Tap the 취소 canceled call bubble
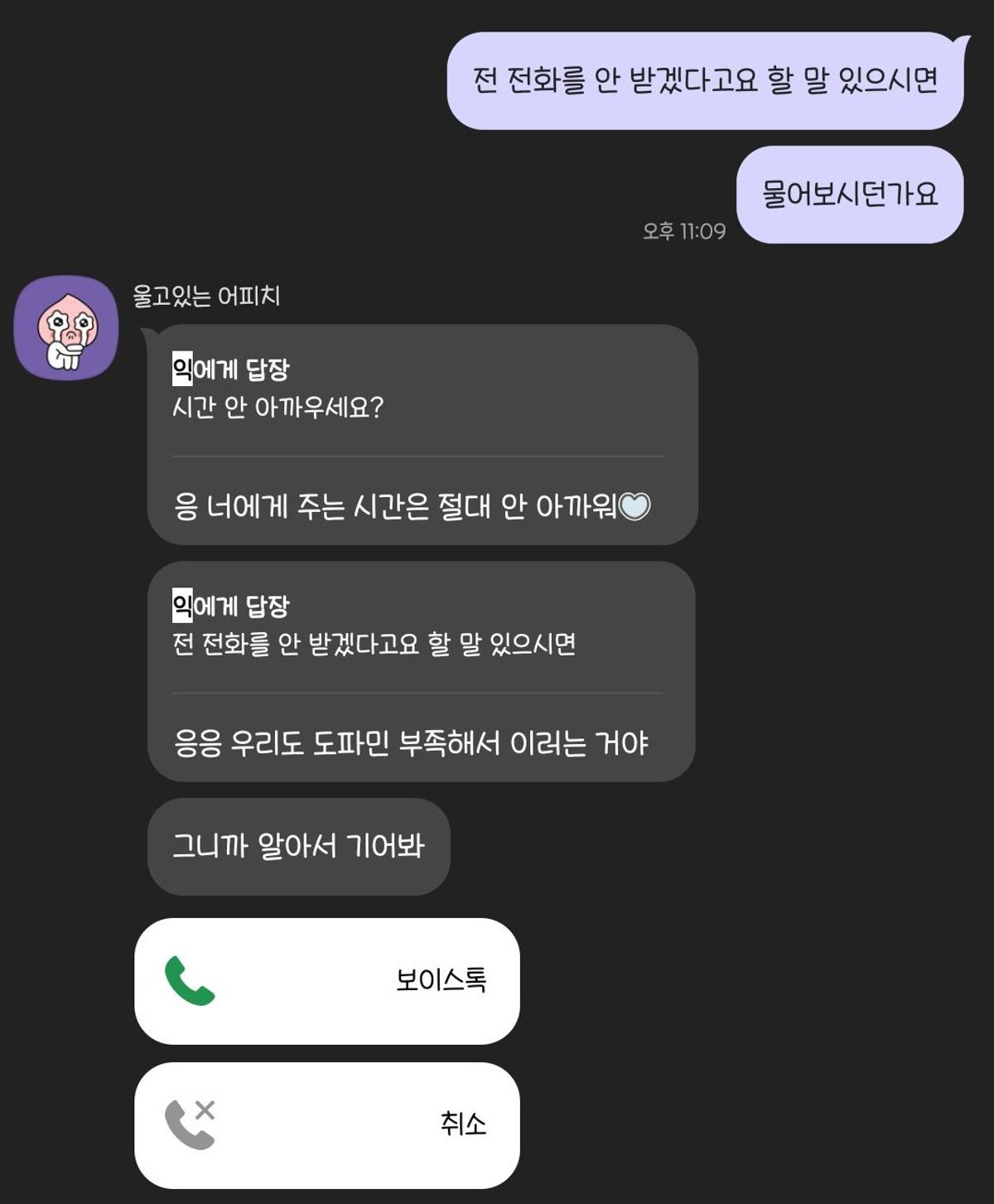 [326, 1124]
